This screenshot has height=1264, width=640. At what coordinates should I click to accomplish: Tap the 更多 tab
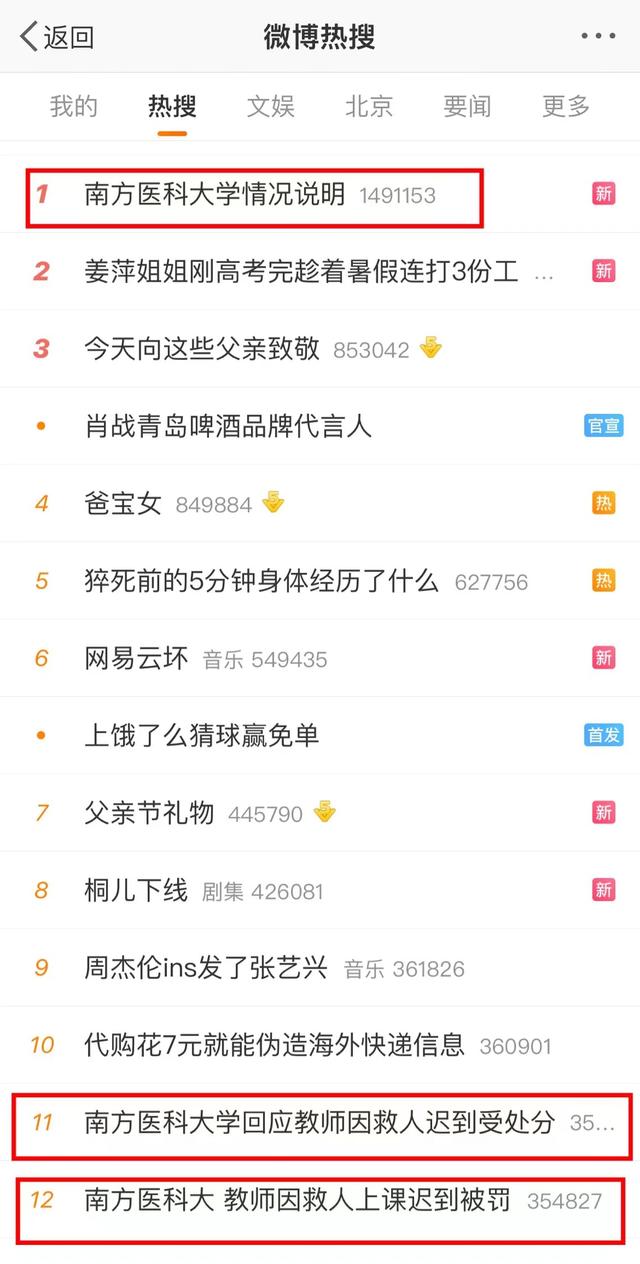pos(566,106)
